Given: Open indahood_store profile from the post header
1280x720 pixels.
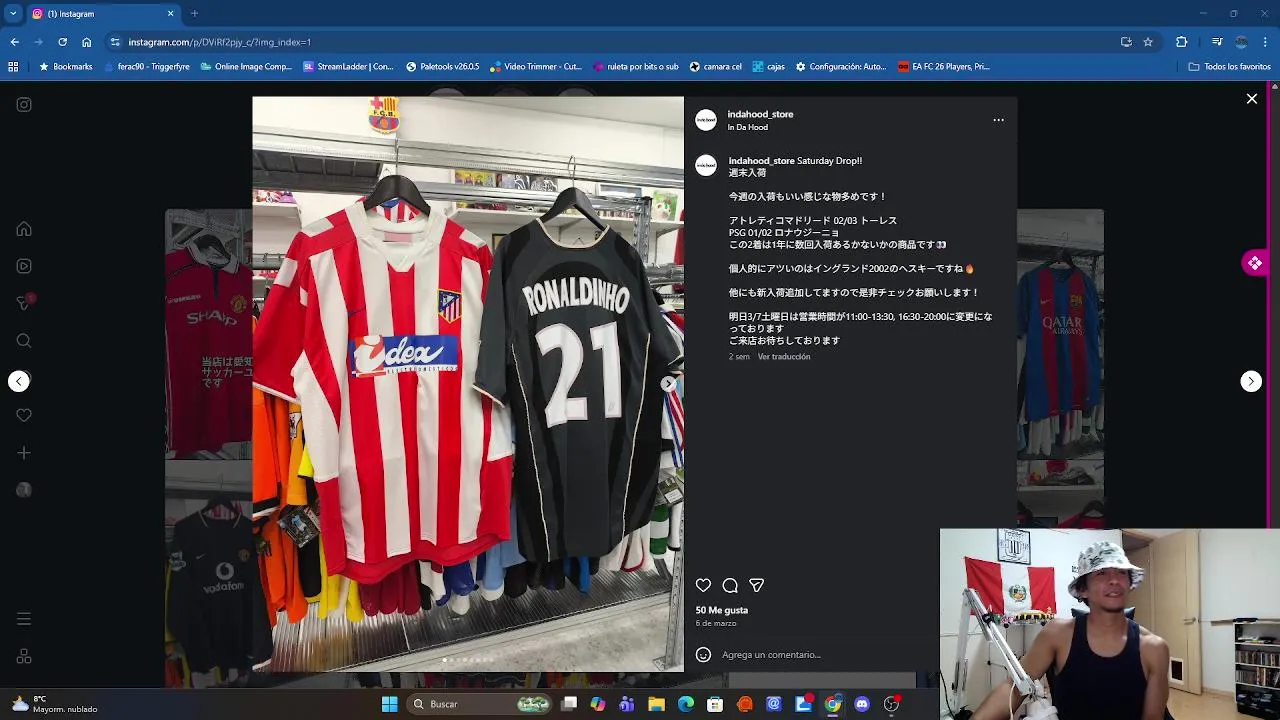Looking at the screenshot, I should [x=760, y=114].
